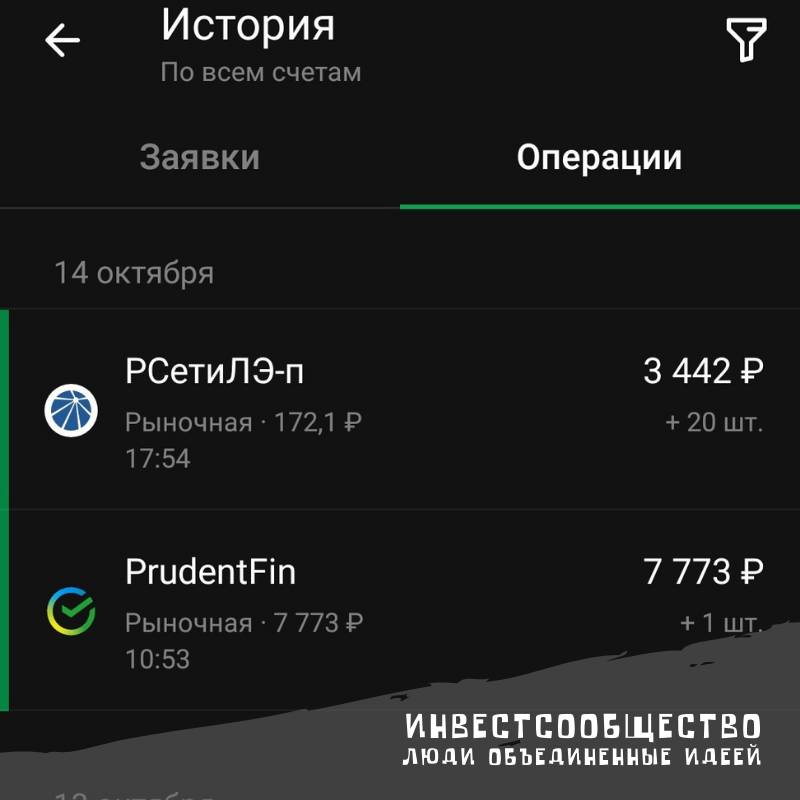The image size is (800, 800).
Task: Open the filter icon for history
Action: (745, 40)
